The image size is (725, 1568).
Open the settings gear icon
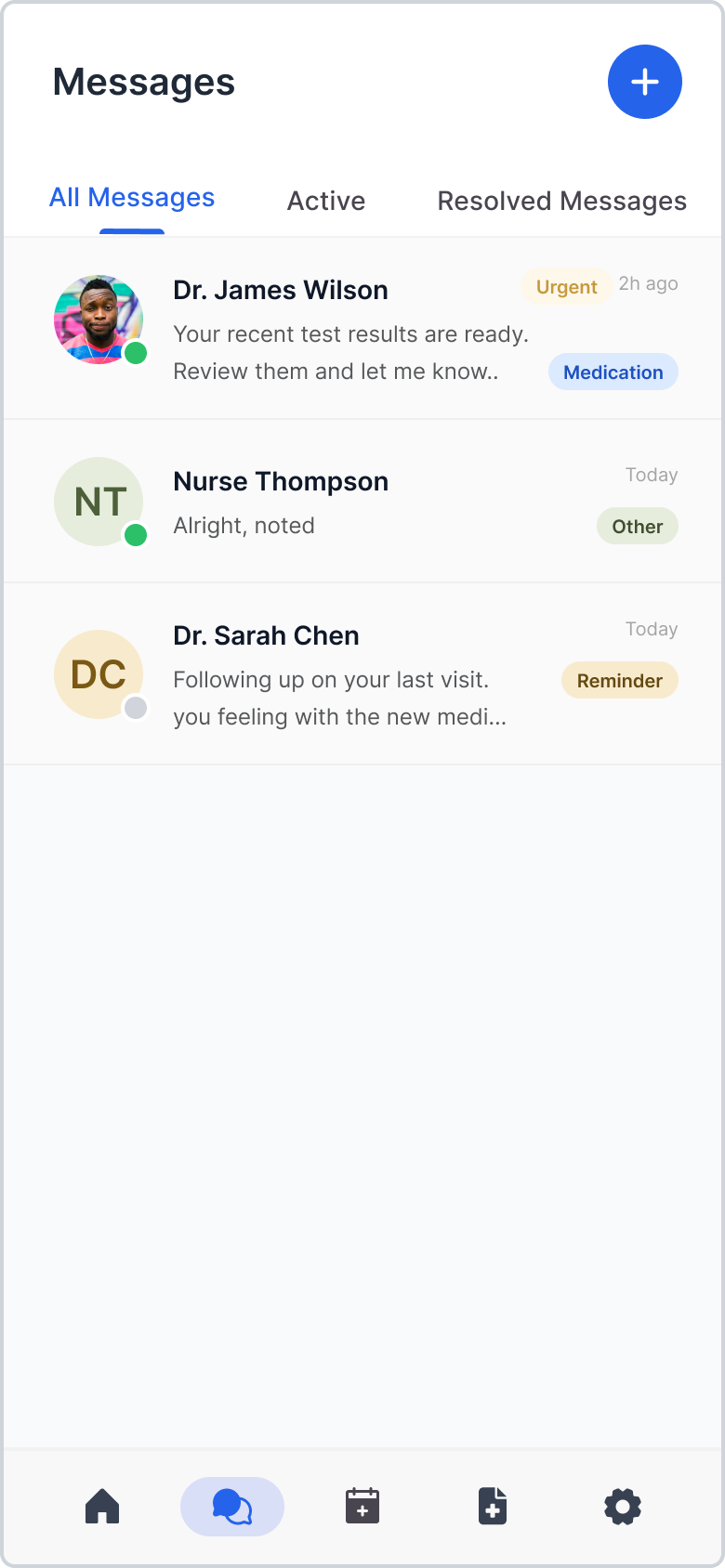[623, 1507]
